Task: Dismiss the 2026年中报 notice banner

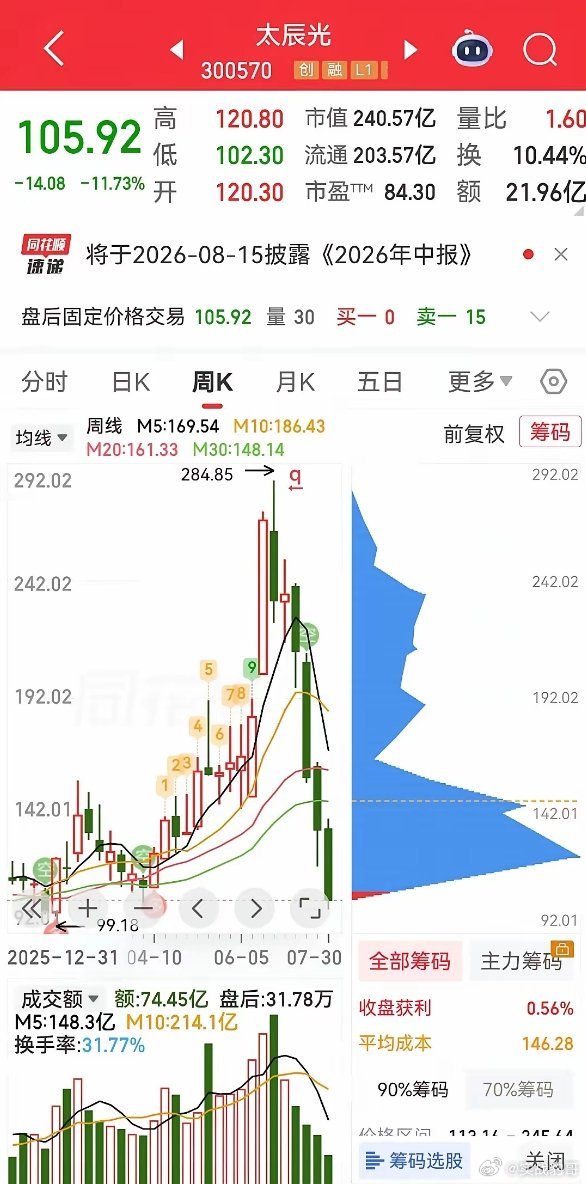Action: pos(560,254)
